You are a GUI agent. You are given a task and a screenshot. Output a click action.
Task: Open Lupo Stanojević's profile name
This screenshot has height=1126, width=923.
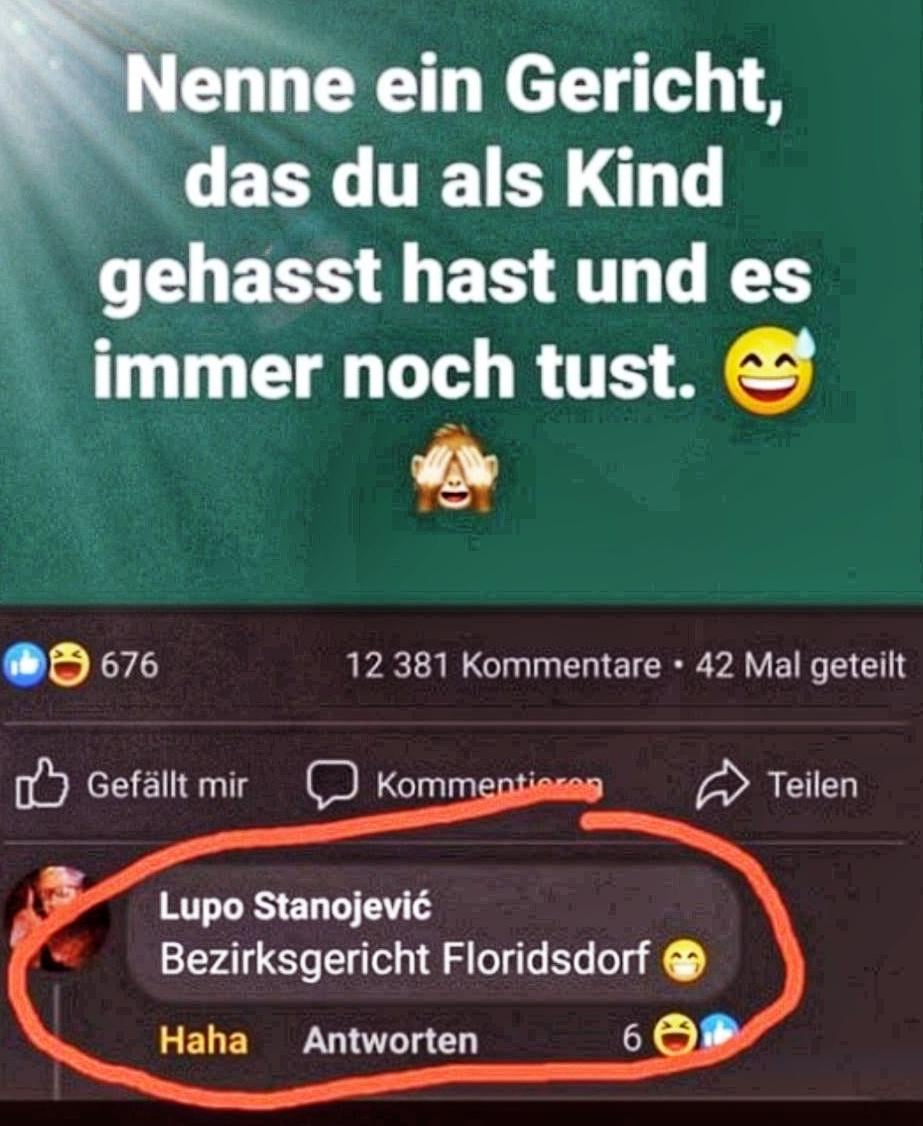295,908
